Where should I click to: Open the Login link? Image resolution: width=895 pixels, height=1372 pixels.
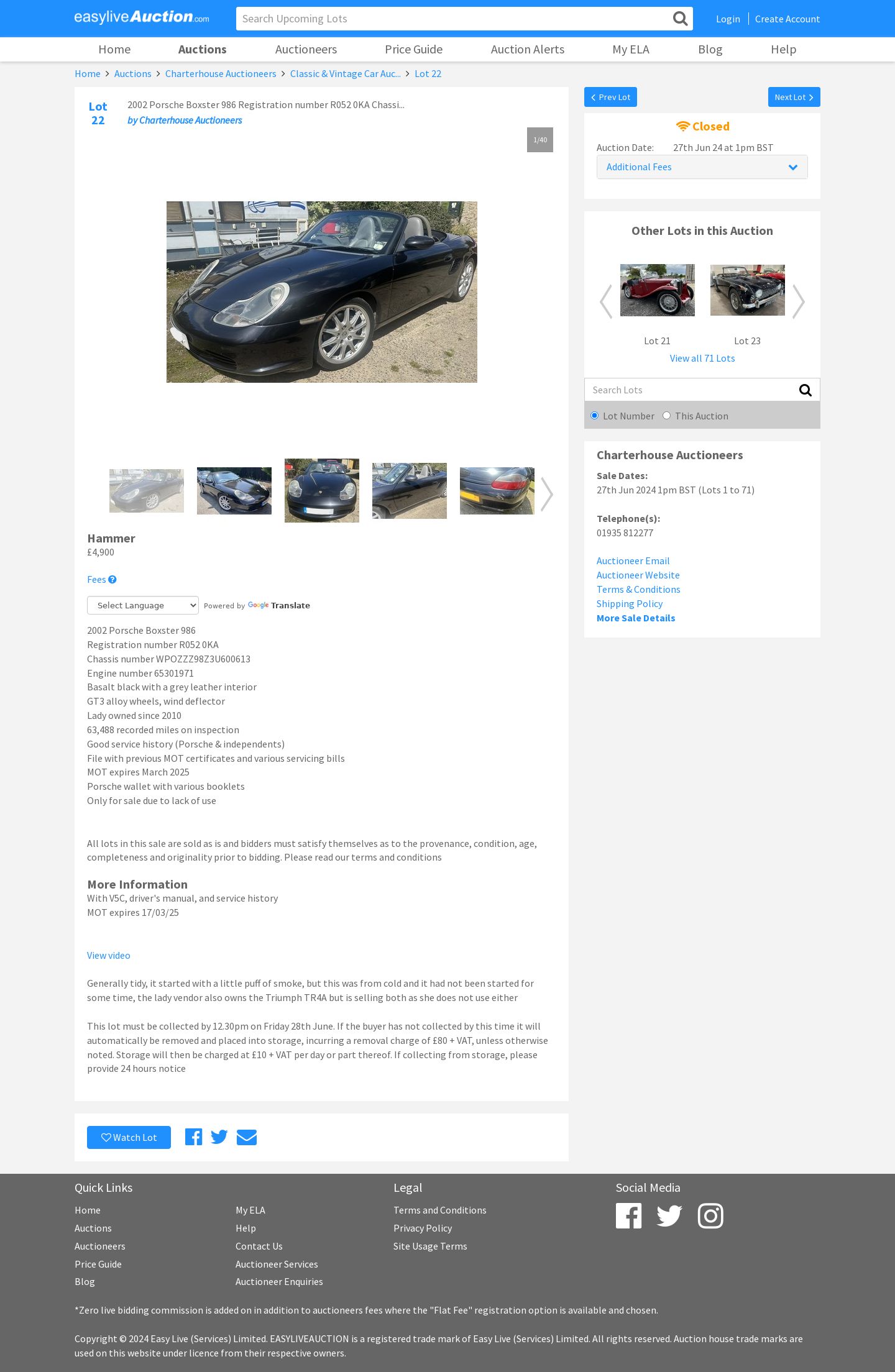click(727, 19)
